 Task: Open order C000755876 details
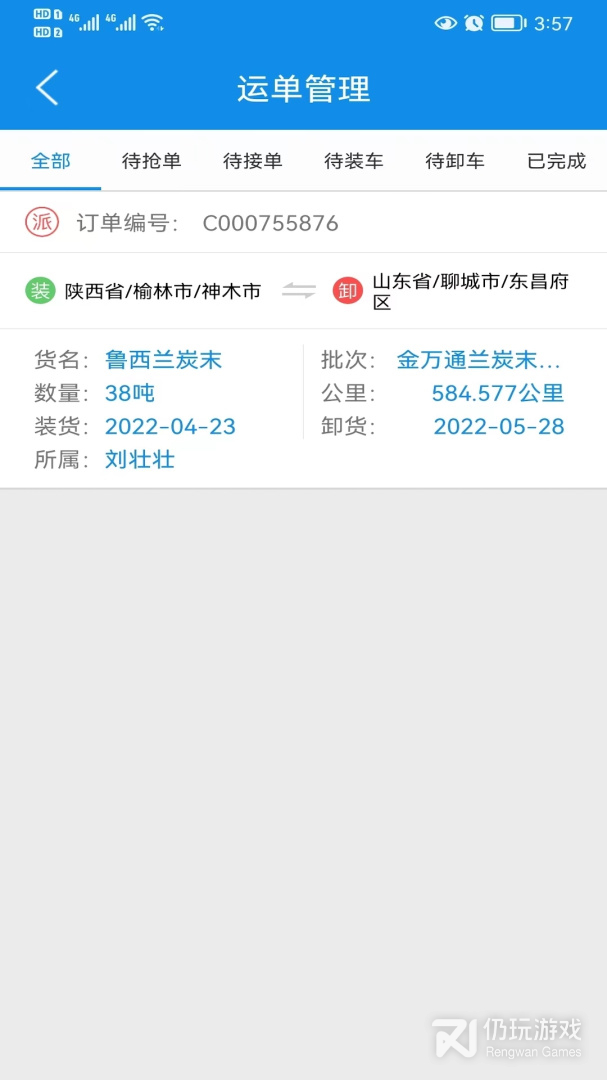click(x=303, y=340)
